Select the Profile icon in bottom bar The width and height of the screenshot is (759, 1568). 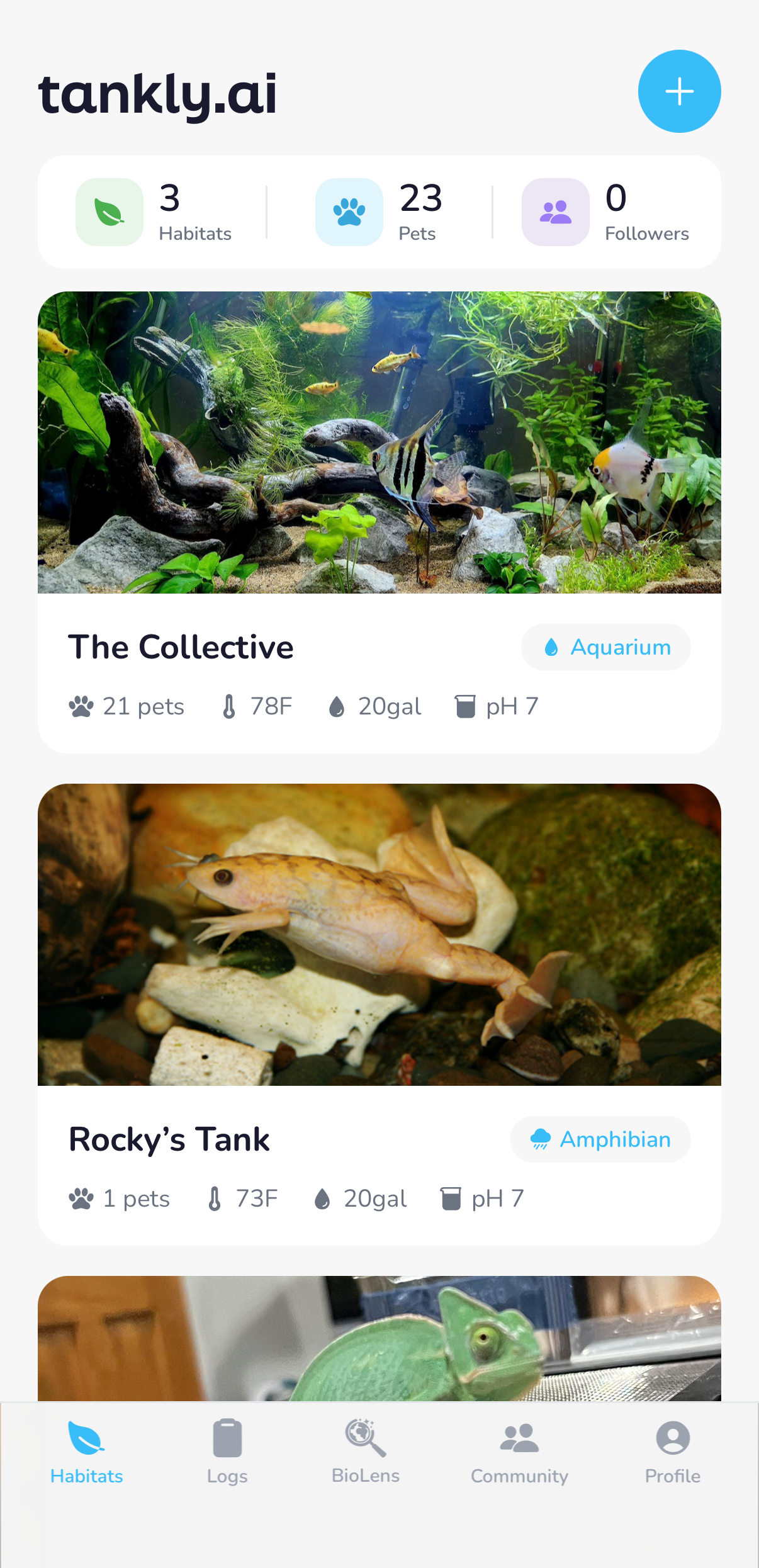coord(672,1437)
